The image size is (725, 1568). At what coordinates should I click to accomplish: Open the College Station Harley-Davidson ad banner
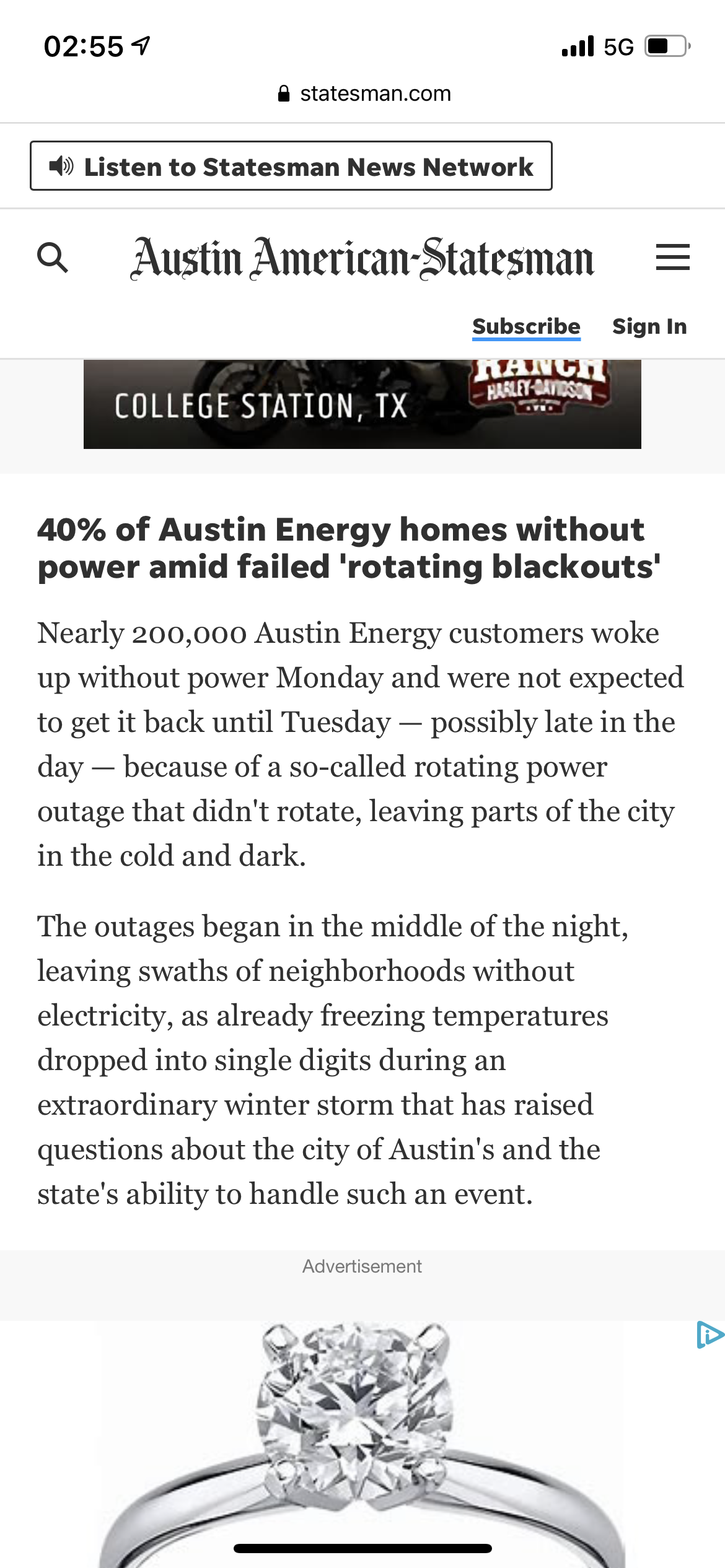point(362,404)
